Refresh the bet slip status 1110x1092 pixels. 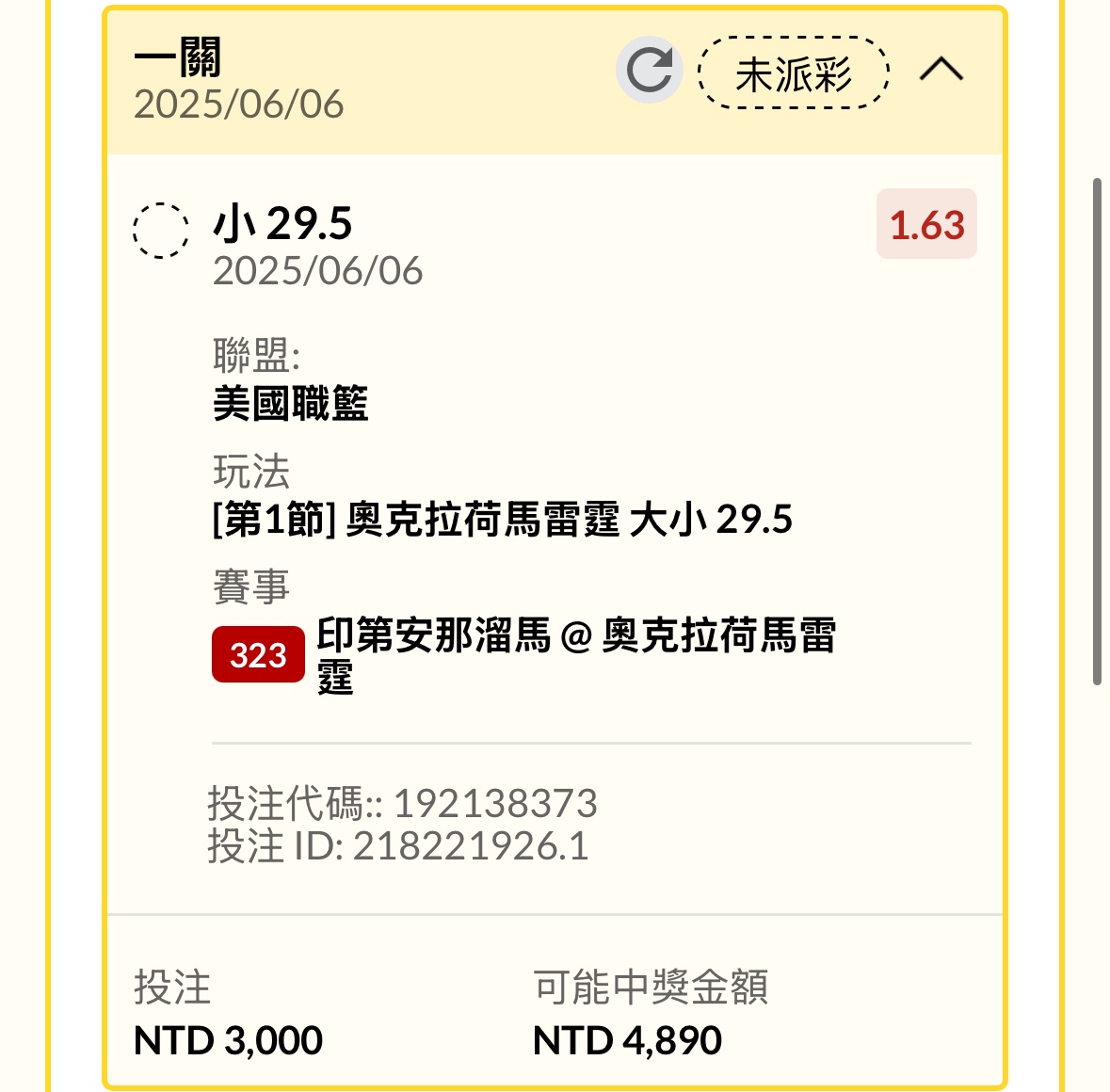pos(649,71)
